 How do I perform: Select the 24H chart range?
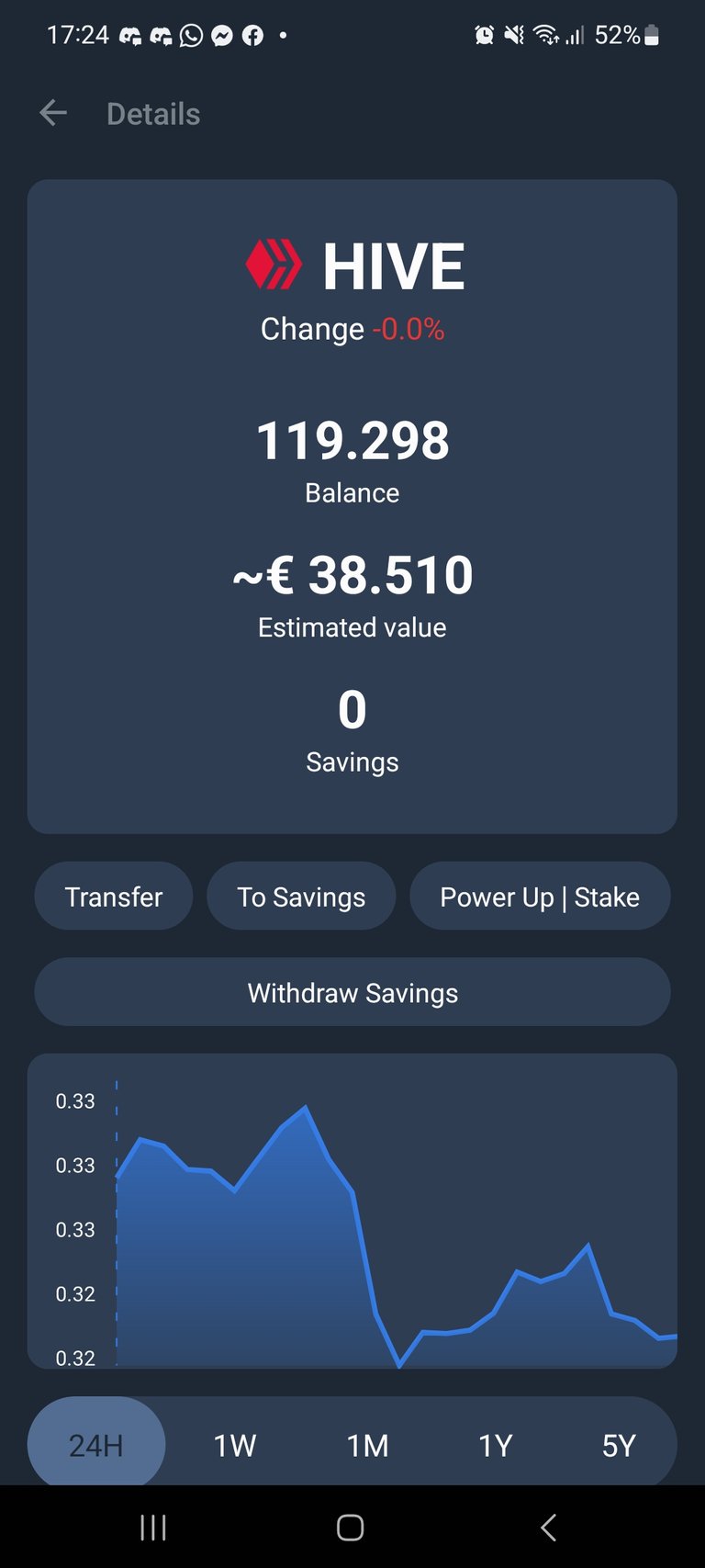coord(96,1444)
